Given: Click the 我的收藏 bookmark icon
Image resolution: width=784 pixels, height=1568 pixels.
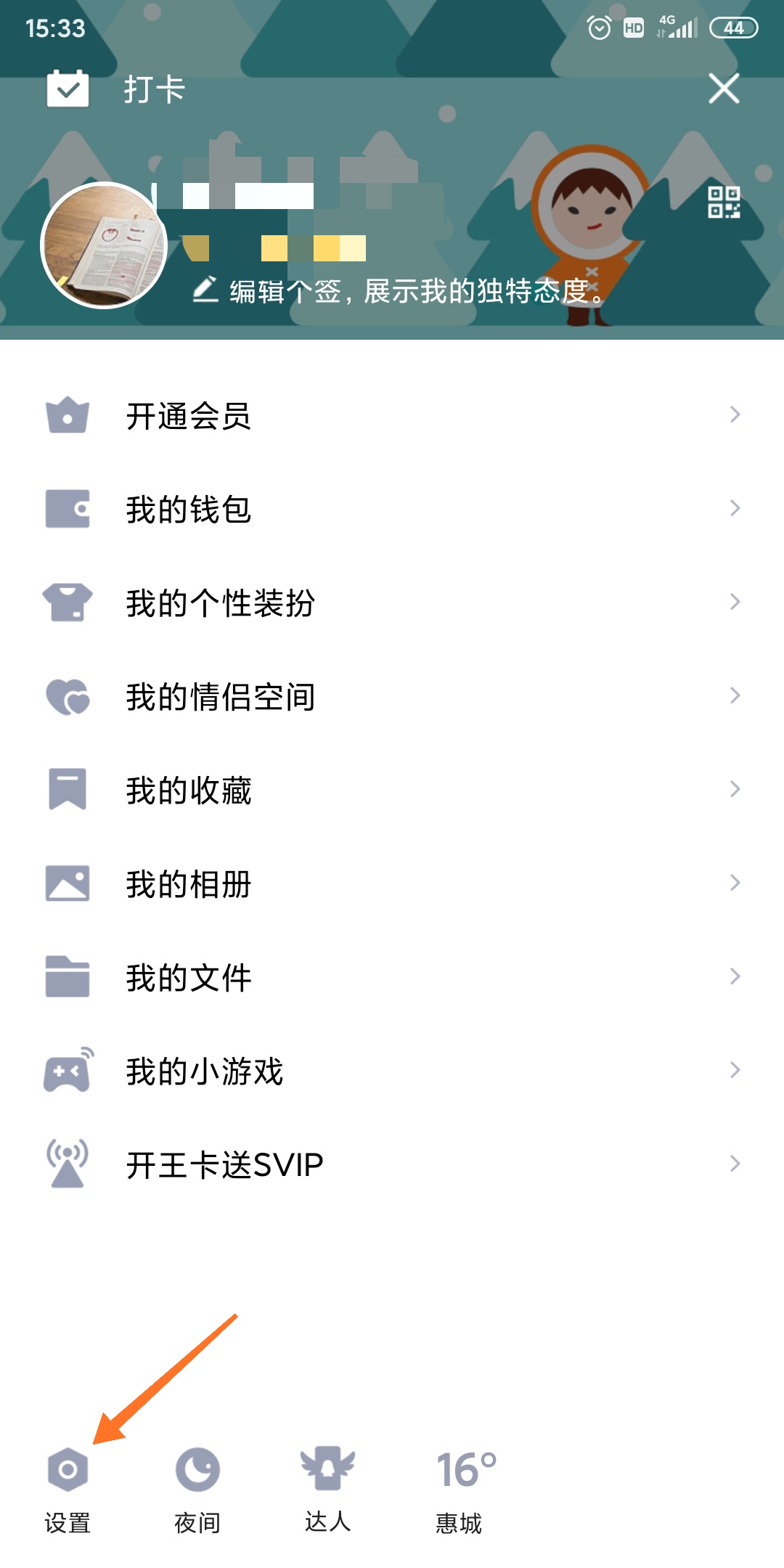Looking at the screenshot, I should click(68, 791).
